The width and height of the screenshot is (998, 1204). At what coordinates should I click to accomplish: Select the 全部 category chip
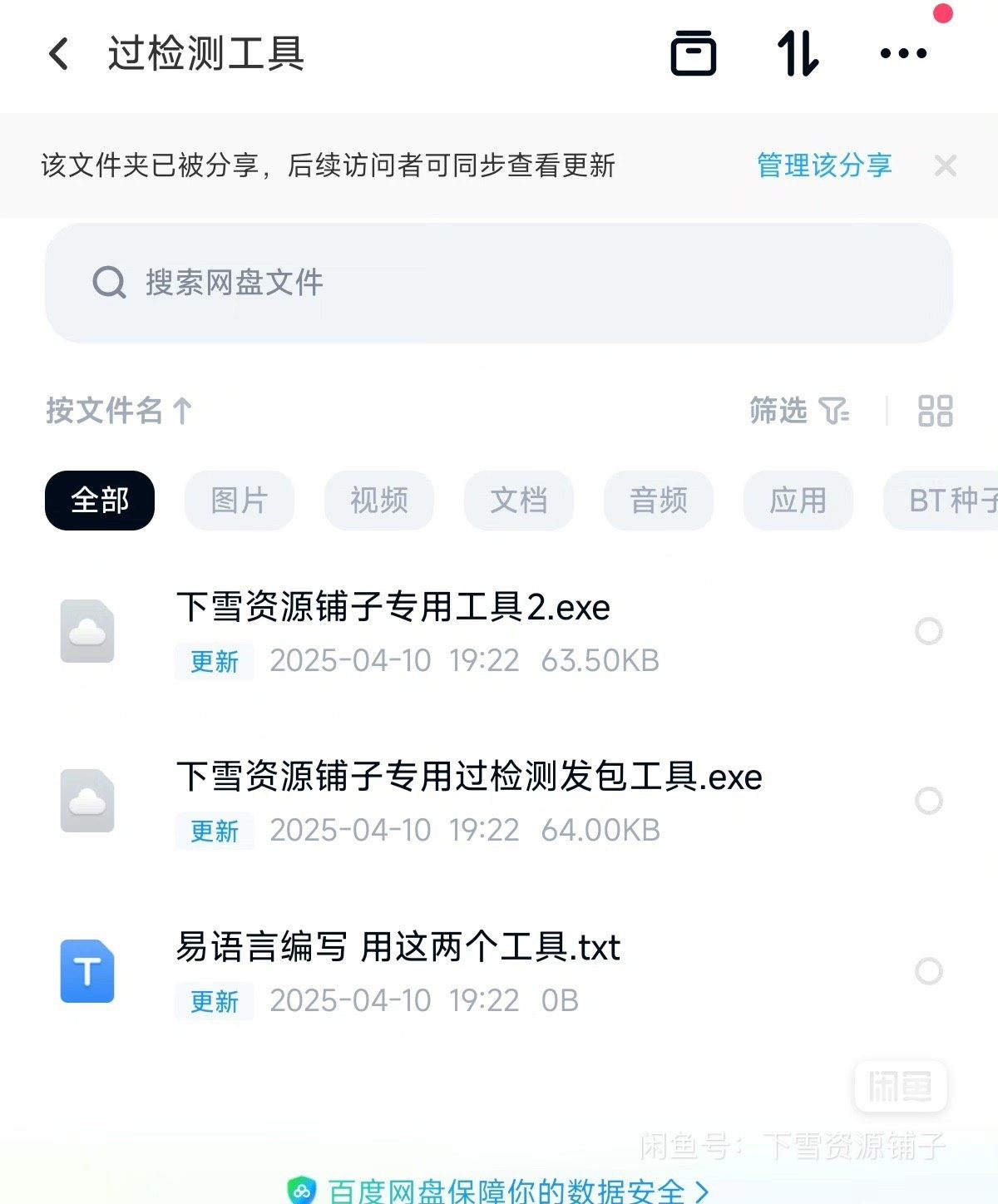pos(100,501)
